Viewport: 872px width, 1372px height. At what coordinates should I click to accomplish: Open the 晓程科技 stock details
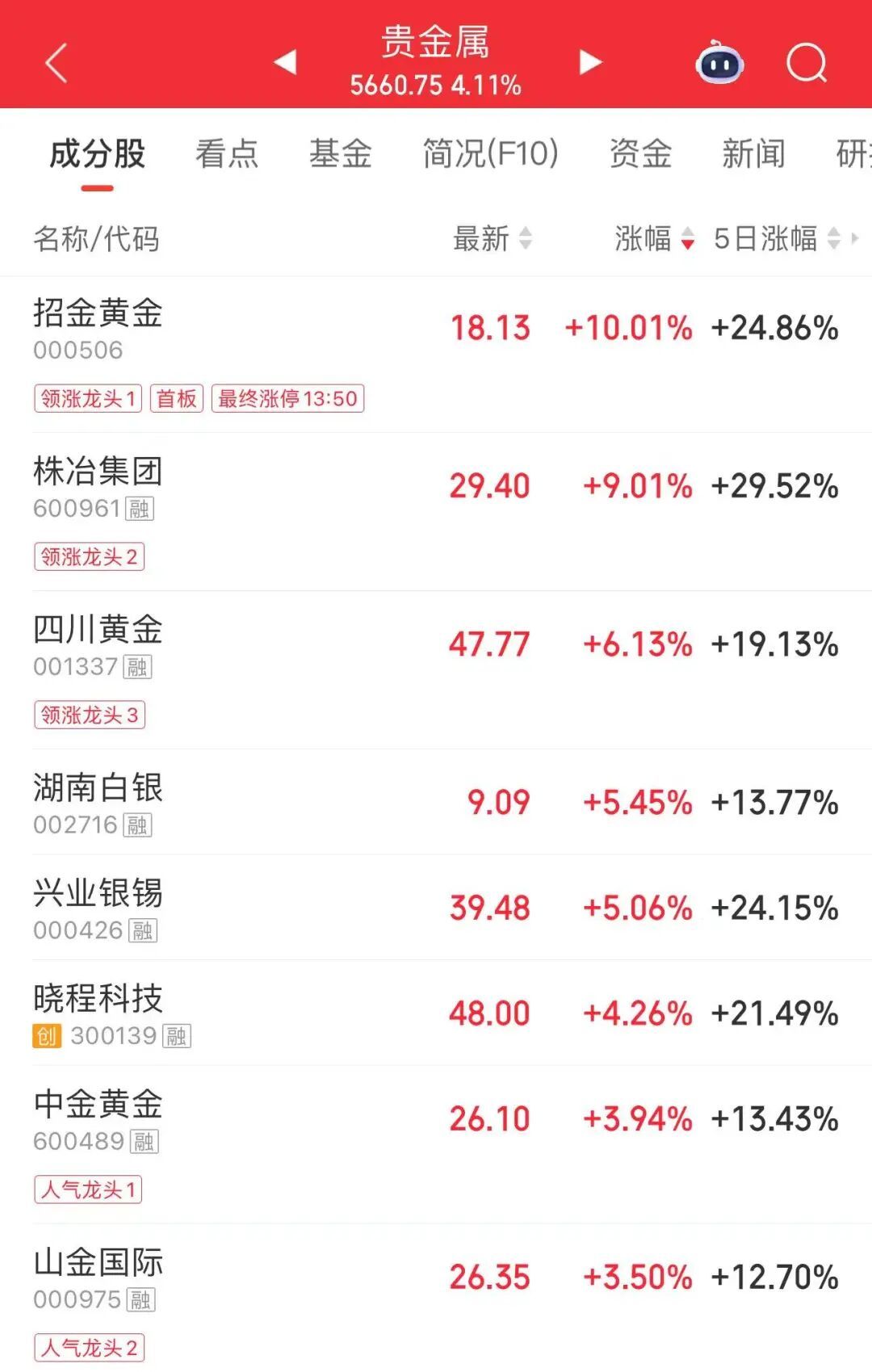click(x=436, y=1013)
